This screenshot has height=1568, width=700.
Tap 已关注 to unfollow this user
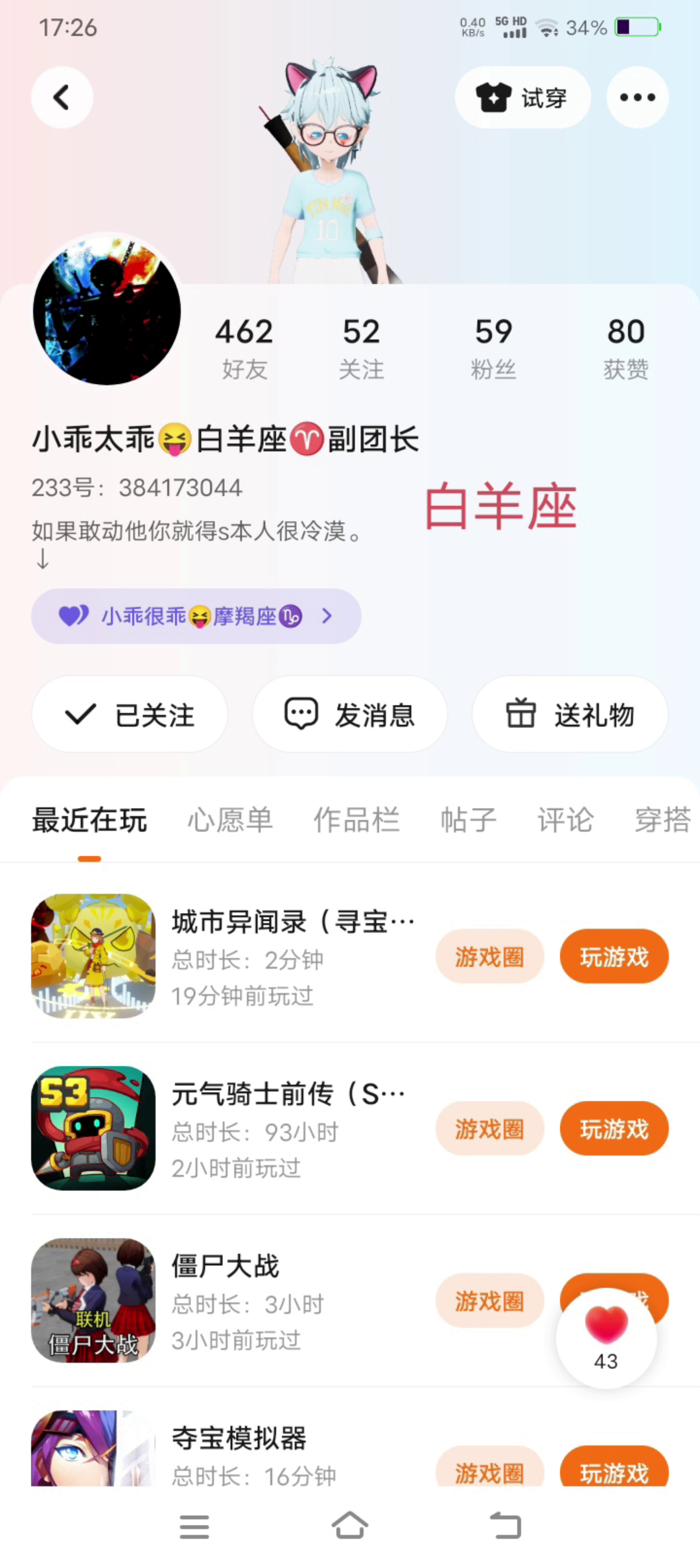[130, 715]
